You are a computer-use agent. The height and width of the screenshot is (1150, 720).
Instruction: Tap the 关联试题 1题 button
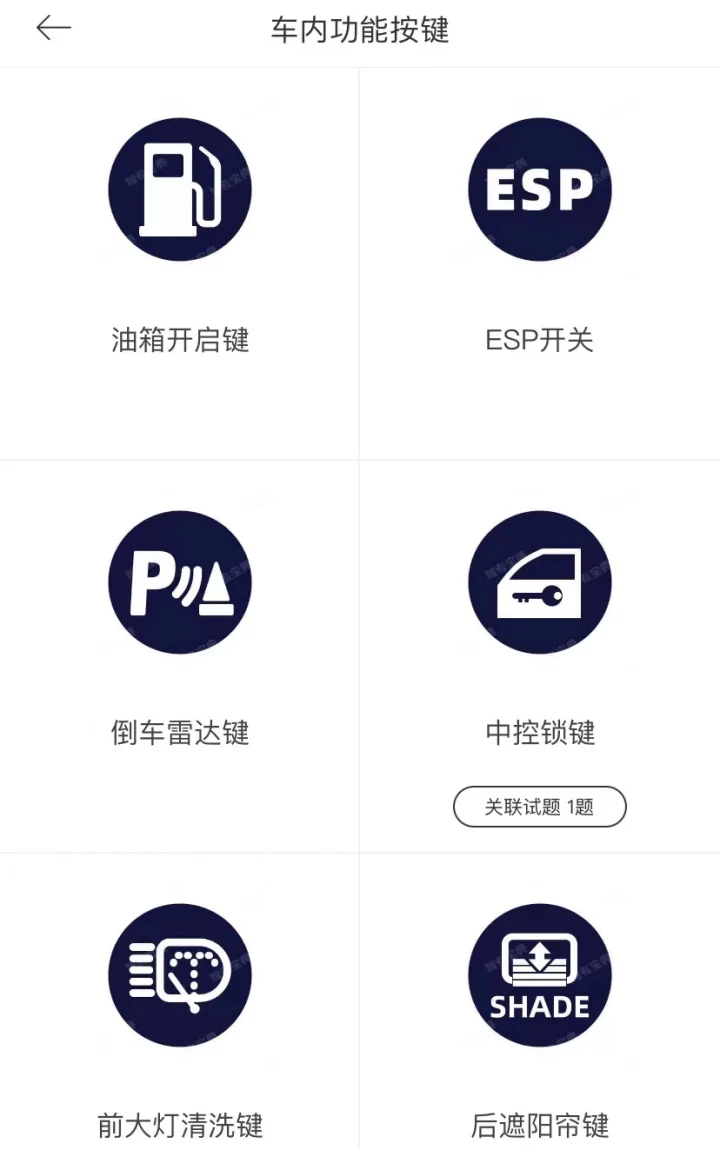[540, 807]
